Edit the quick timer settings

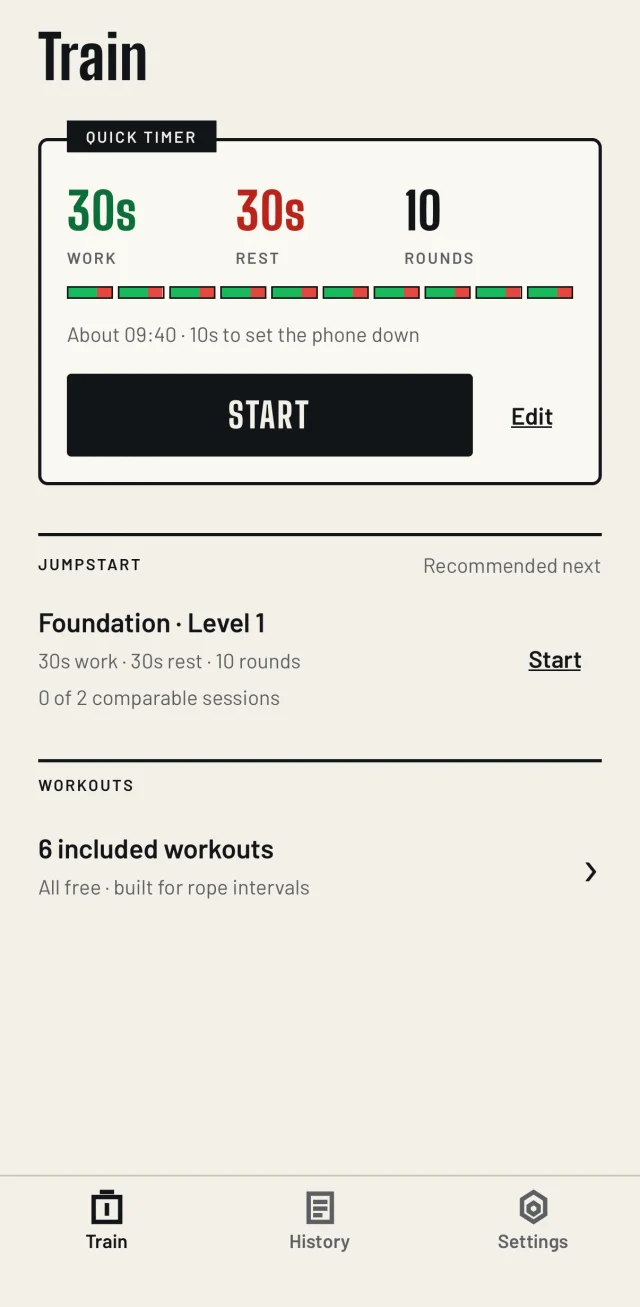[x=532, y=417]
